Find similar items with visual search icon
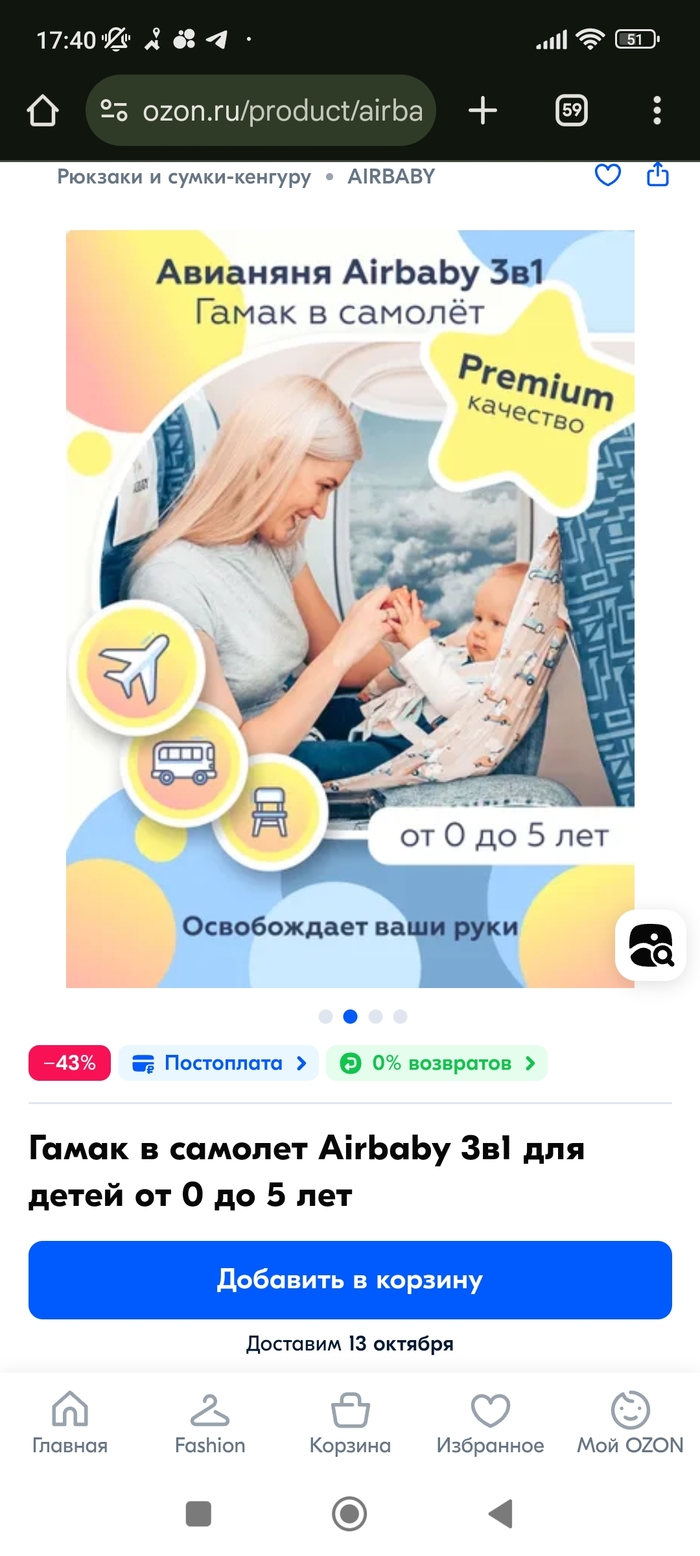 (650, 945)
